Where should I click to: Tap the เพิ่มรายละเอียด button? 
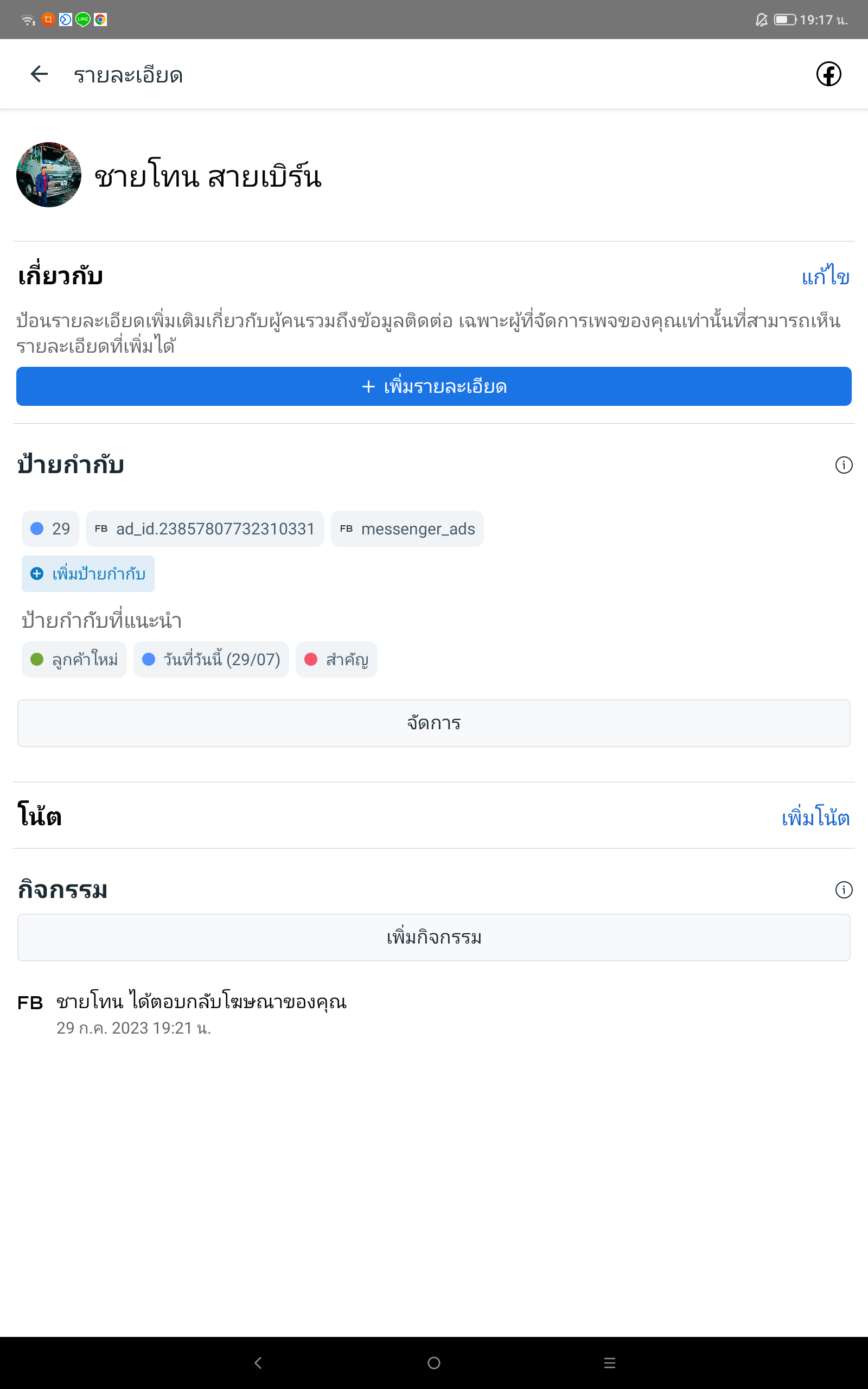click(x=433, y=386)
